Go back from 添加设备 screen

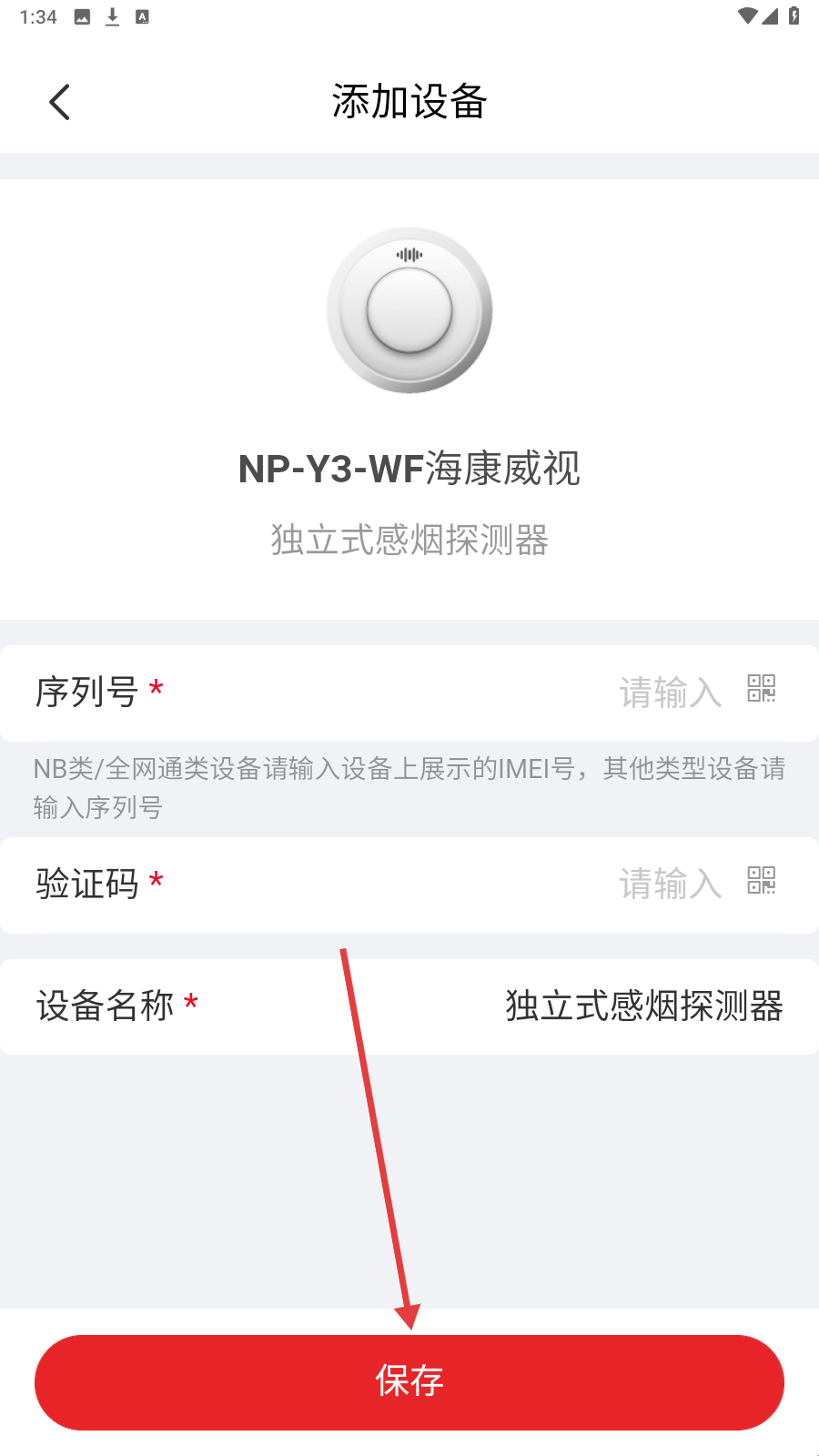tap(60, 102)
